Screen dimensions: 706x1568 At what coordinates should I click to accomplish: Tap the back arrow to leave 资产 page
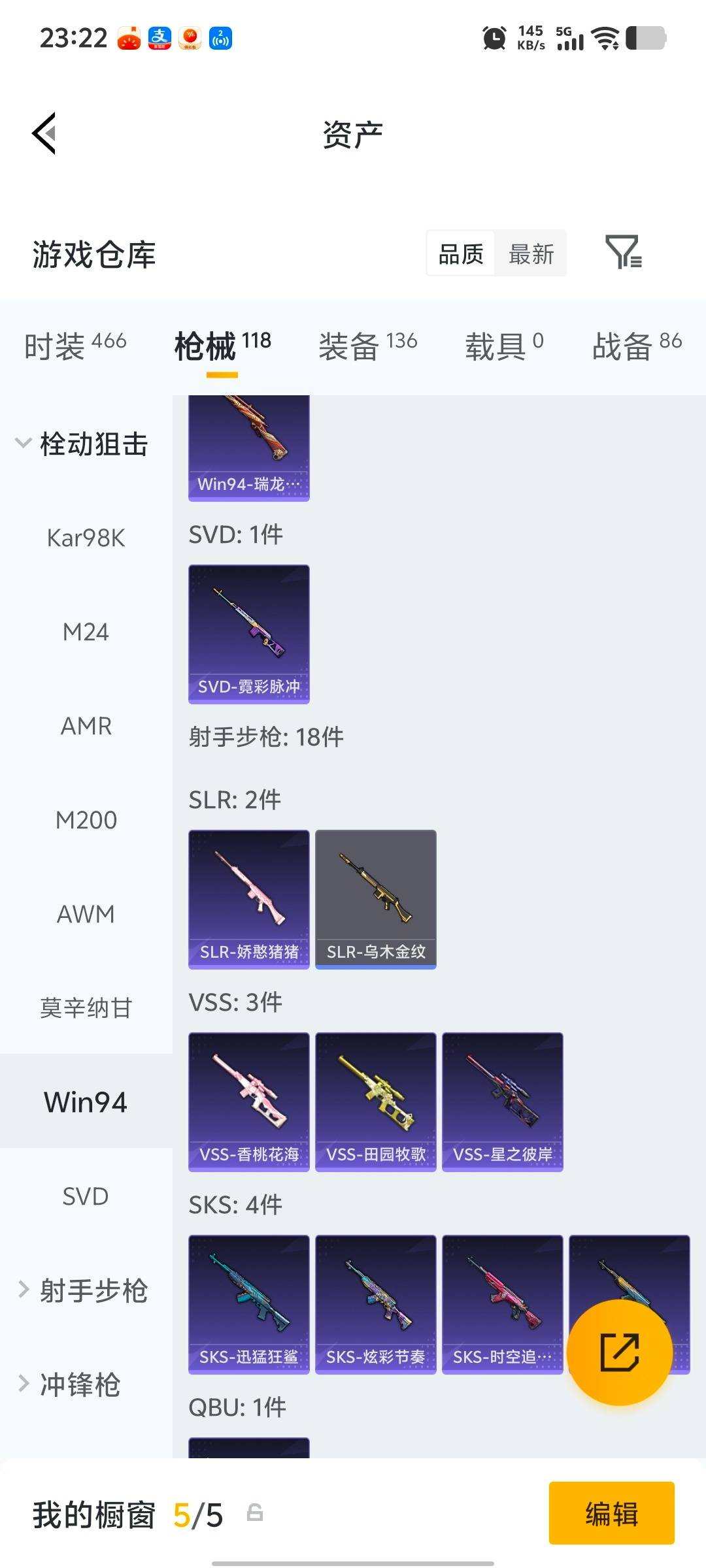coord(44,133)
